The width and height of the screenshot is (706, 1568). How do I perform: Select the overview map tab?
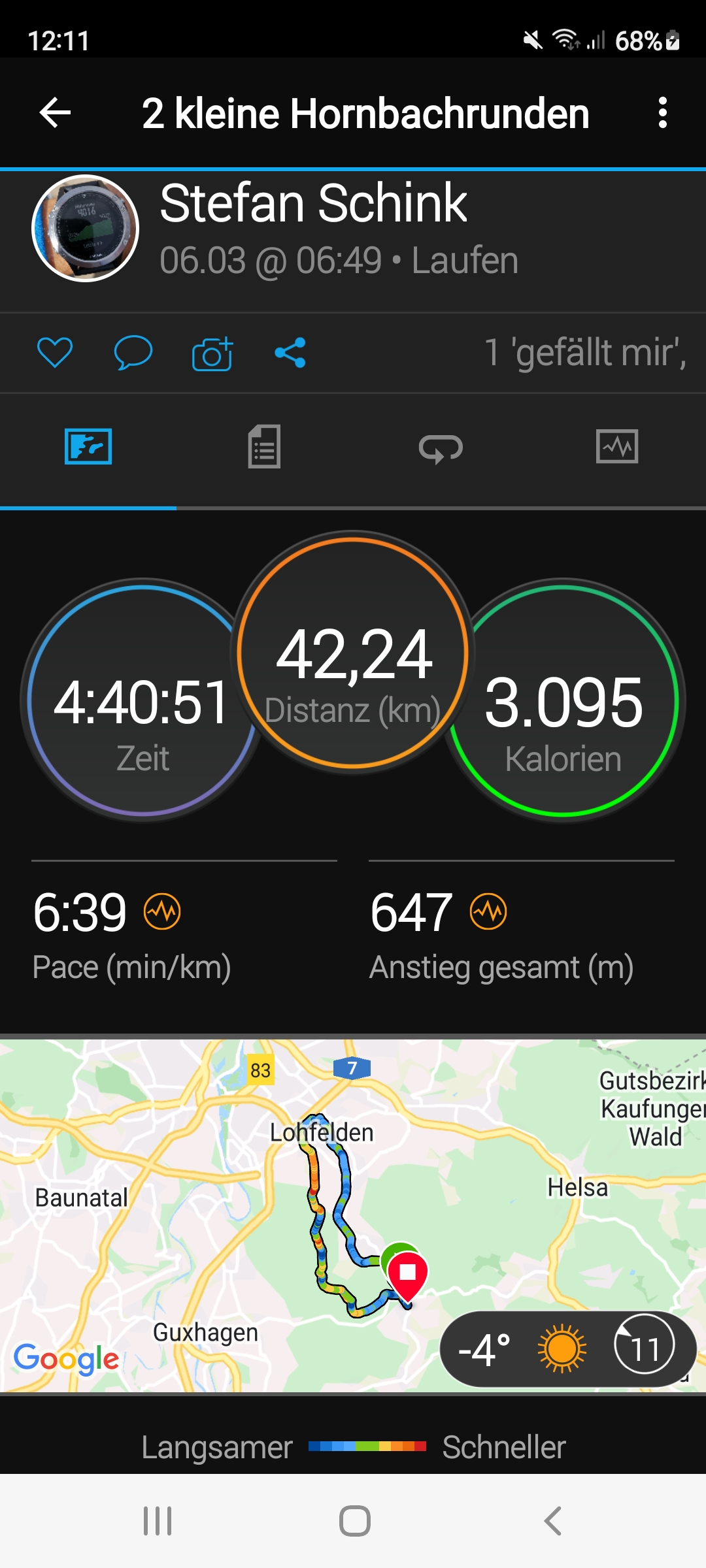point(88,447)
